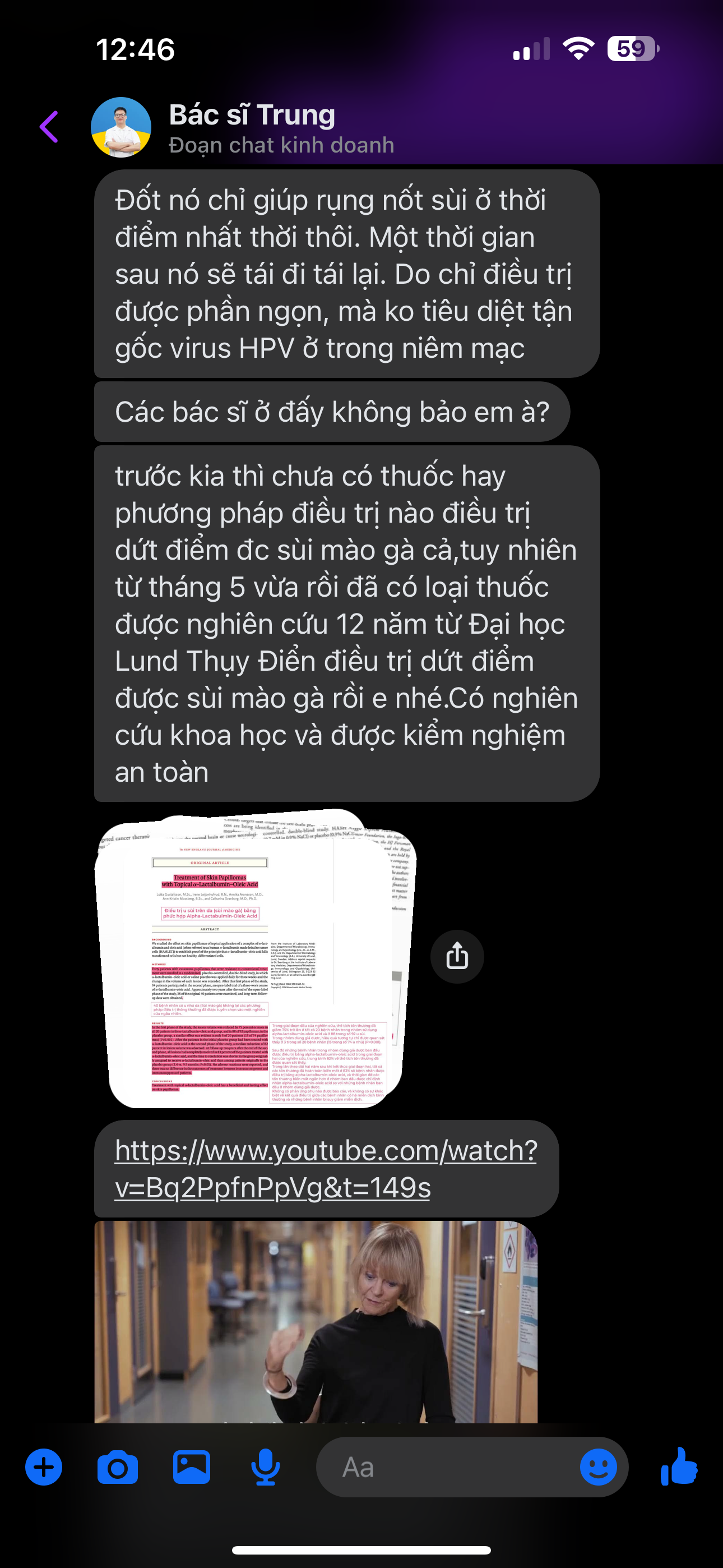Share the research article image stack
The height and width of the screenshot is (1568, 723).
point(457,956)
